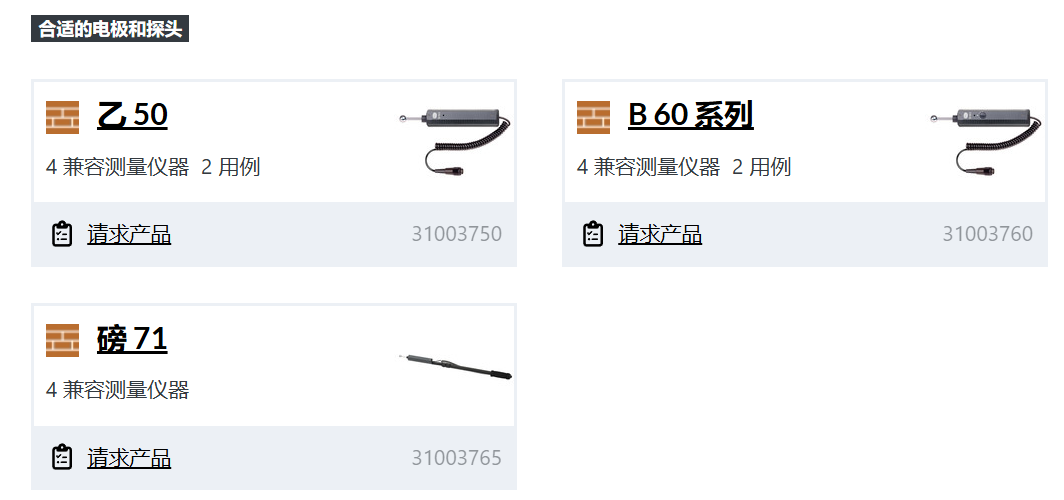Request product 31003760 via 请求产品
1064x500 pixels.
[659, 235]
